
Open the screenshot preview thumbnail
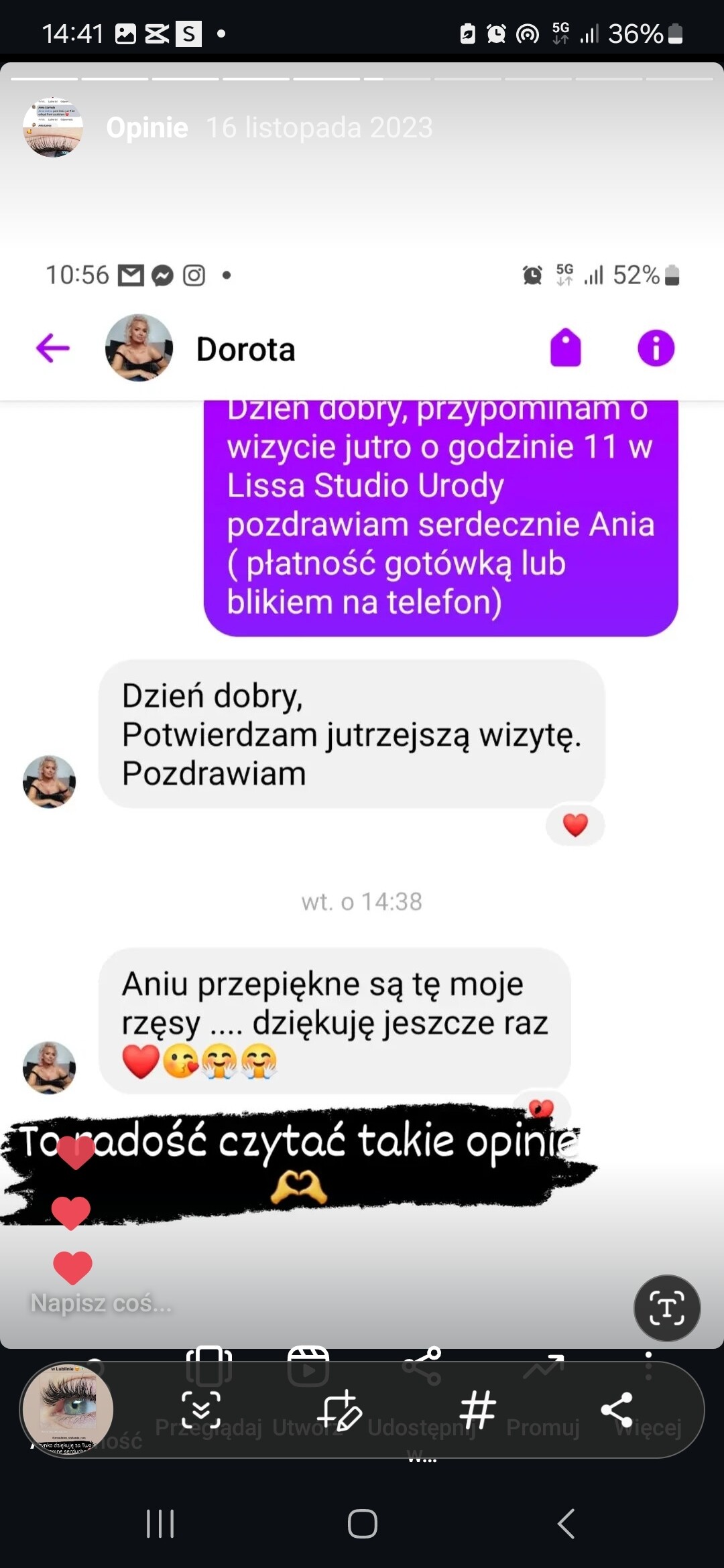[68, 1409]
